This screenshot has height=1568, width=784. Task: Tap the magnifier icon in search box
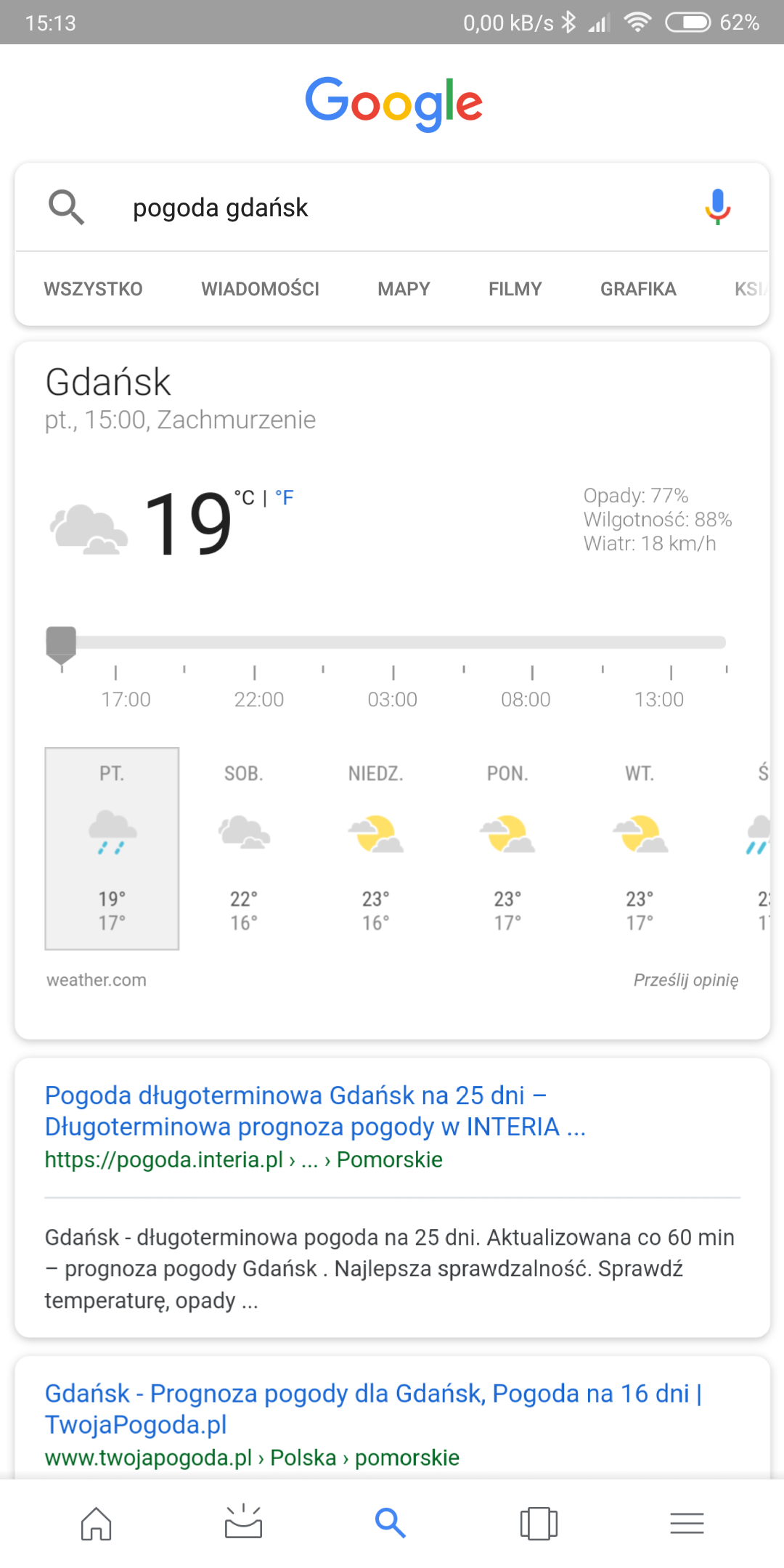click(66, 207)
